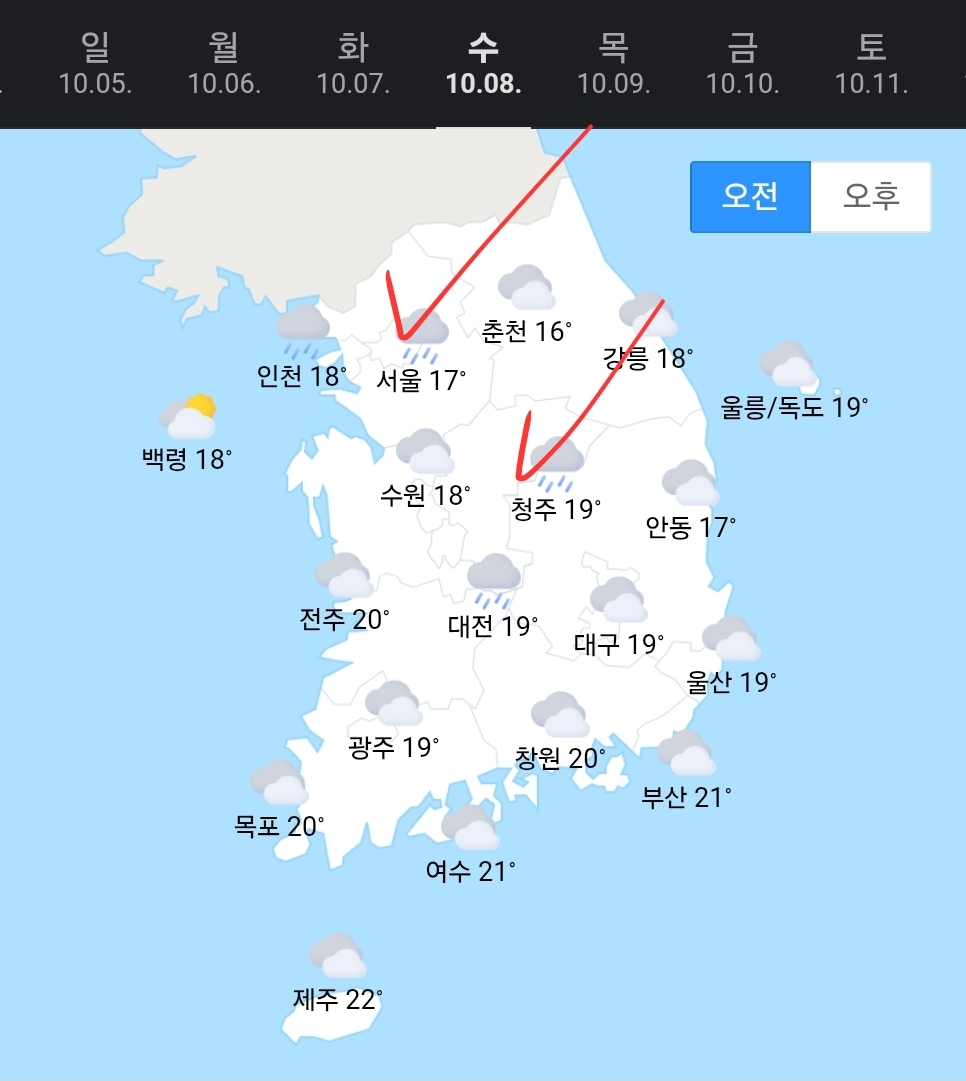
Task: View the Thursday 10.09. forecast
Action: click(x=613, y=64)
